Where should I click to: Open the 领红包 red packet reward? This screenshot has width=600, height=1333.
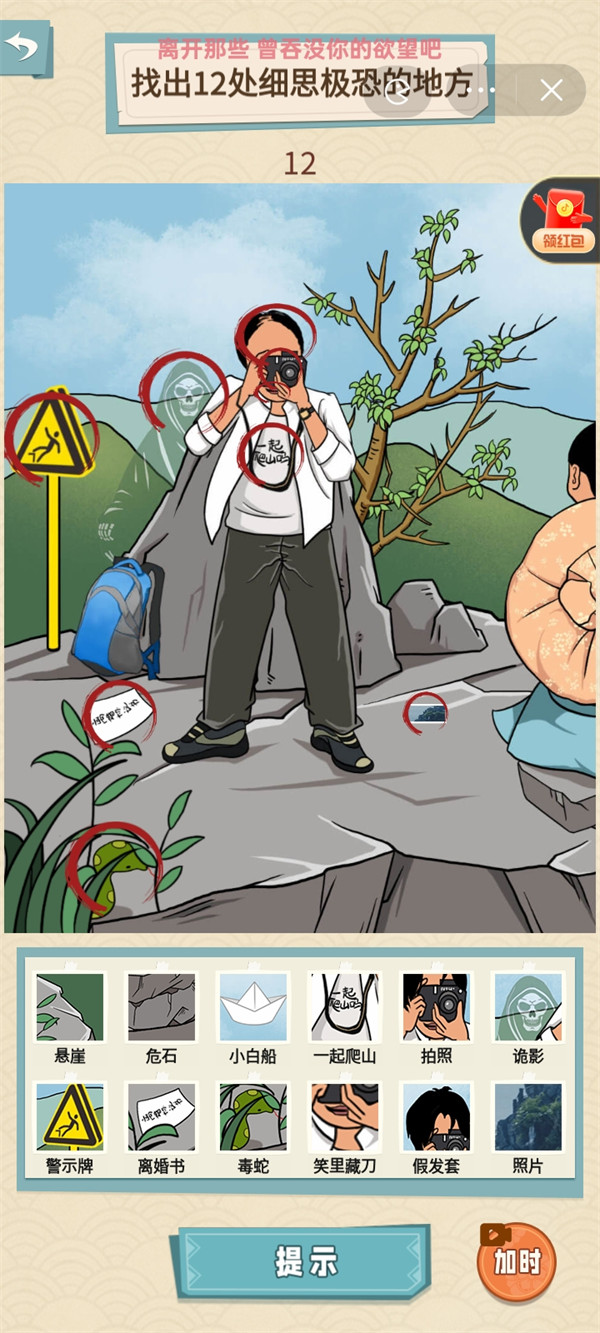tap(562, 221)
